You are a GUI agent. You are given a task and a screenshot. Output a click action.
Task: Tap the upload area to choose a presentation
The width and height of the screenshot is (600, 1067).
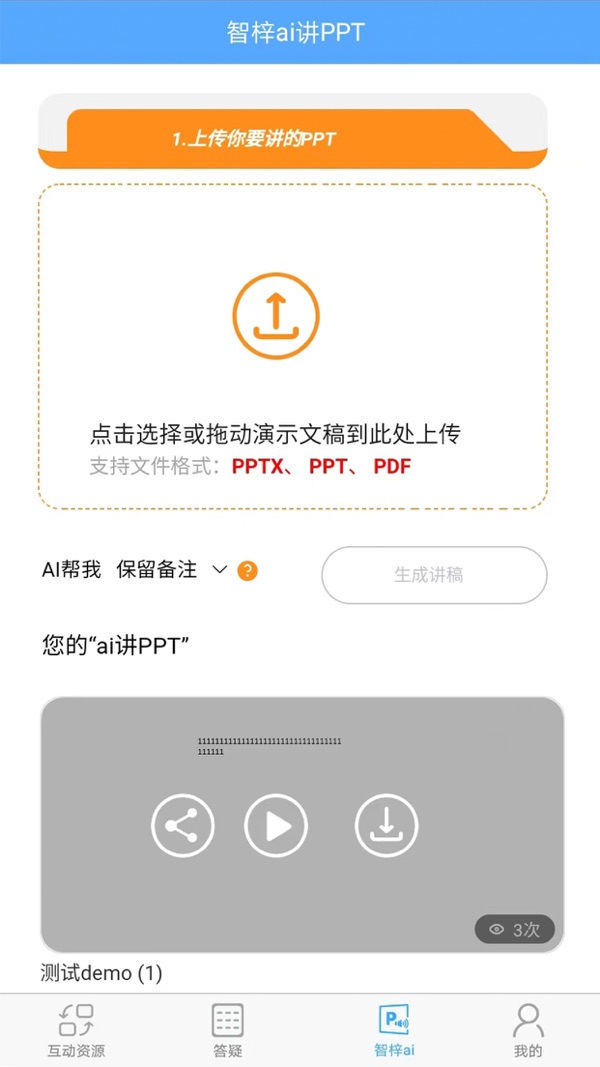click(292, 346)
